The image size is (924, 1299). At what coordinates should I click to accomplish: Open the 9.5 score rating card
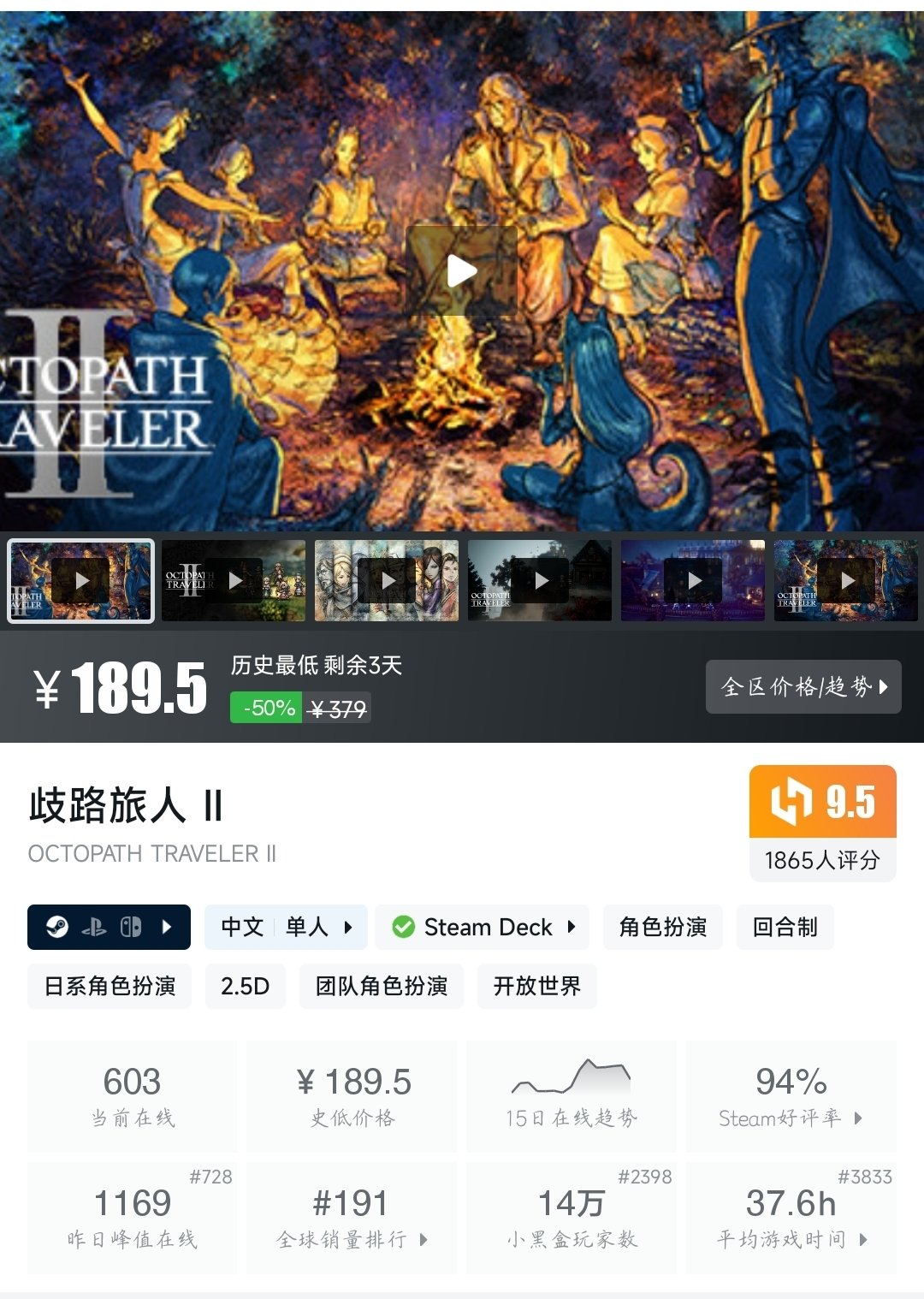tap(822, 822)
